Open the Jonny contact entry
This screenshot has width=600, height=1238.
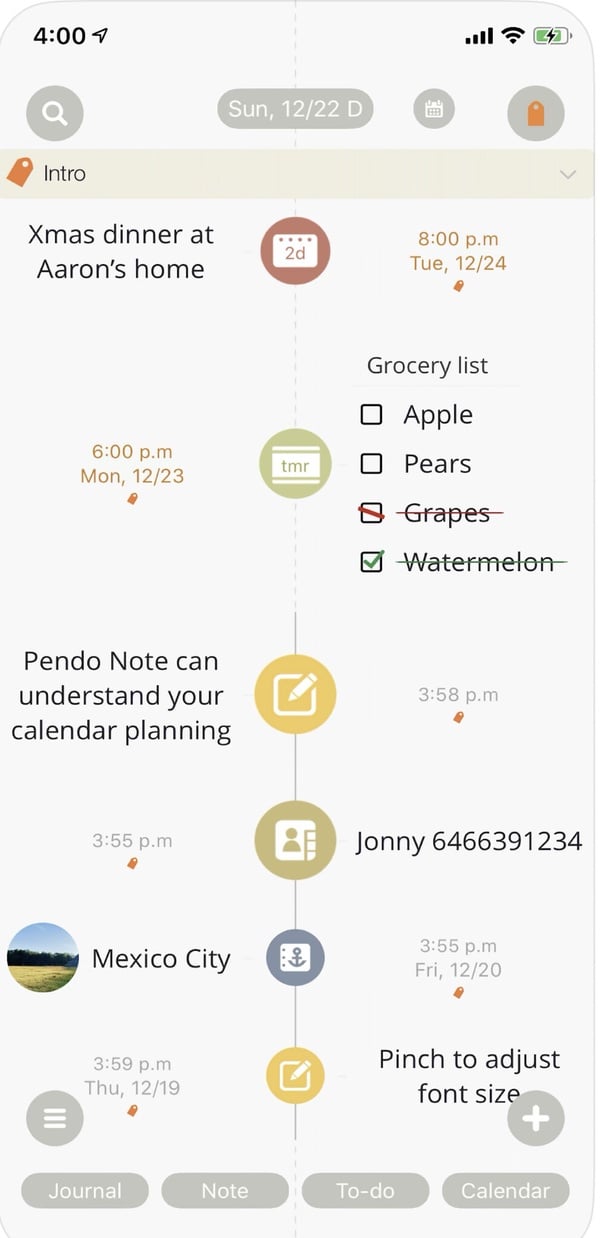click(468, 841)
